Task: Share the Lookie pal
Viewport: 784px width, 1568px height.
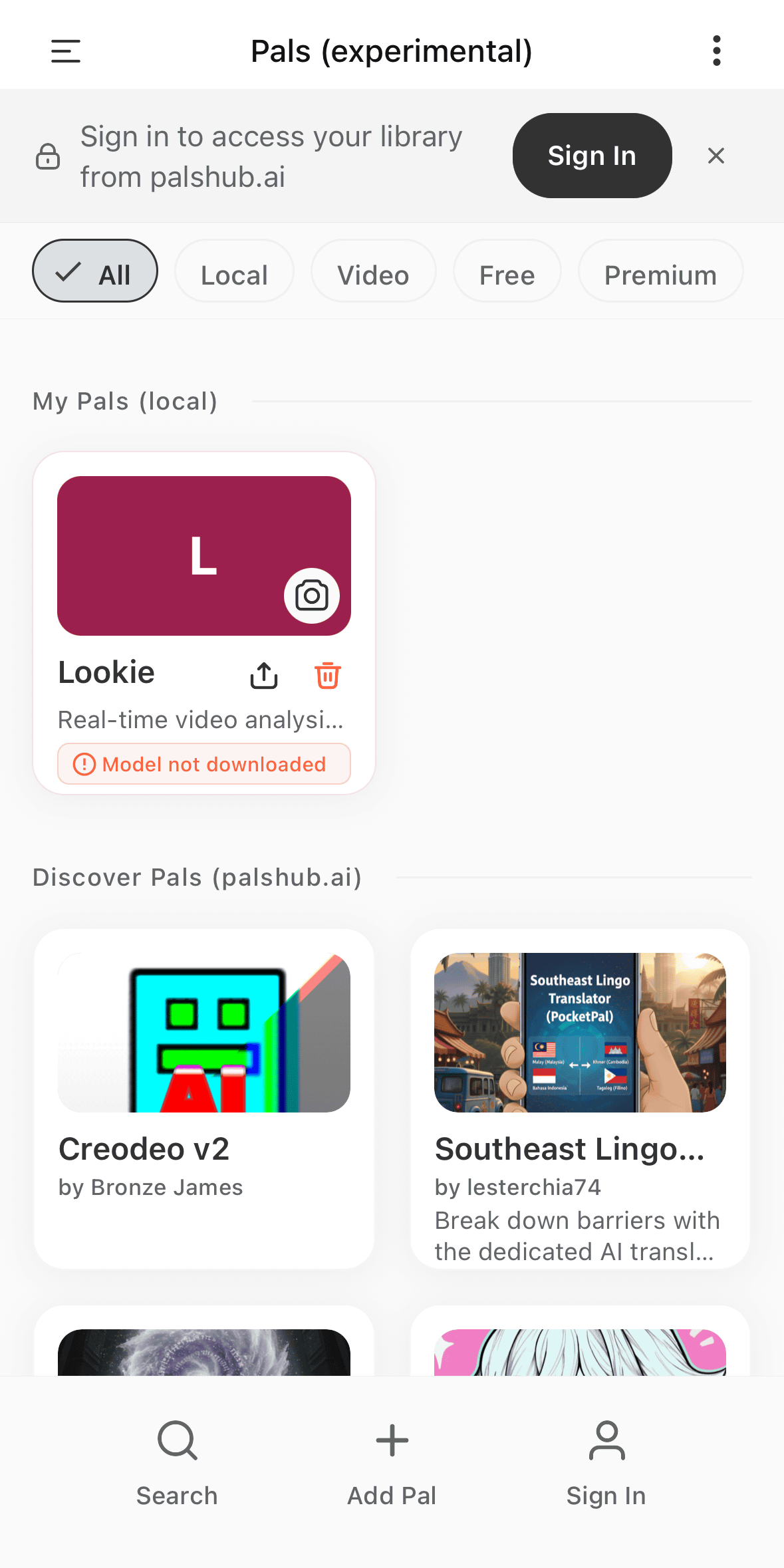Action: pos(264,676)
